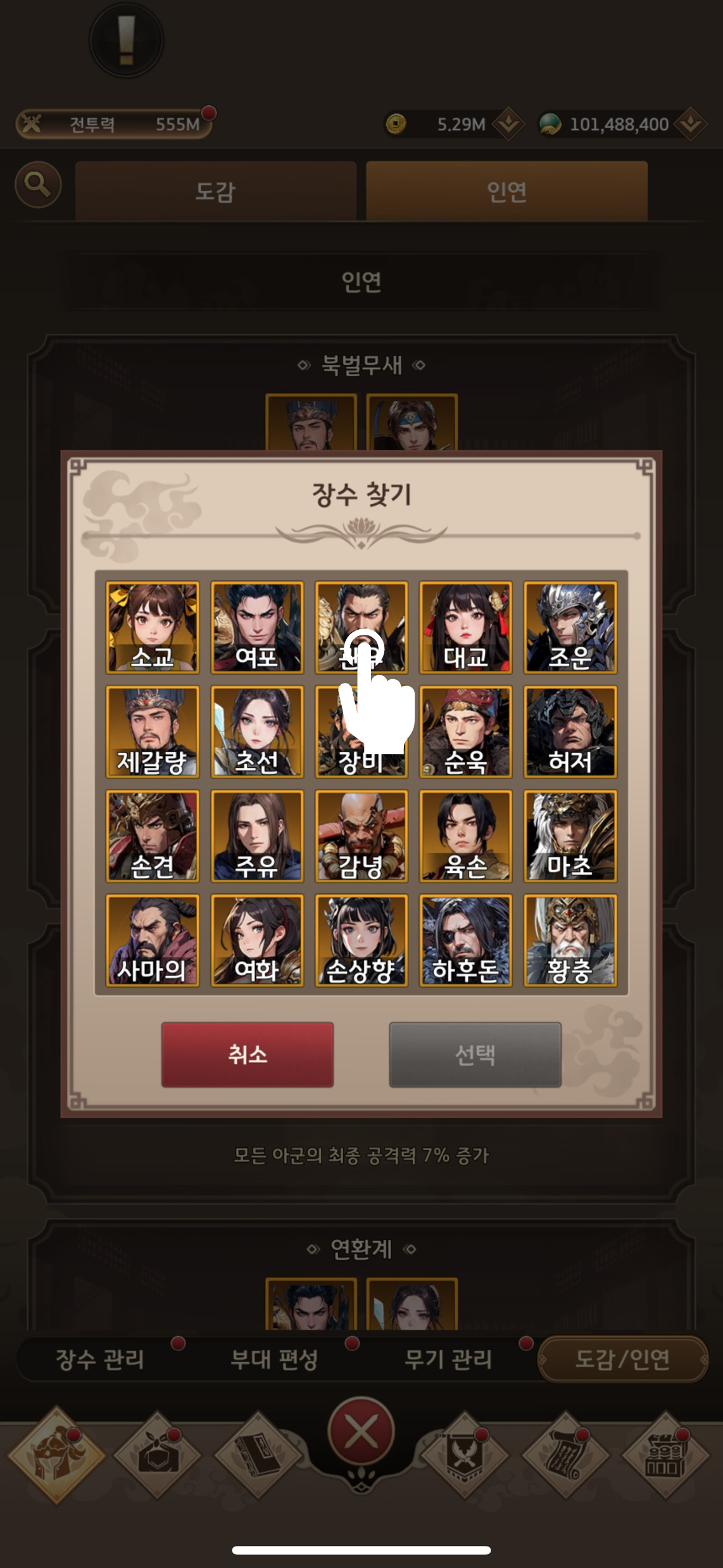Choose 제갈량 from the grid
This screenshot has width=723, height=1568.
[x=153, y=732]
